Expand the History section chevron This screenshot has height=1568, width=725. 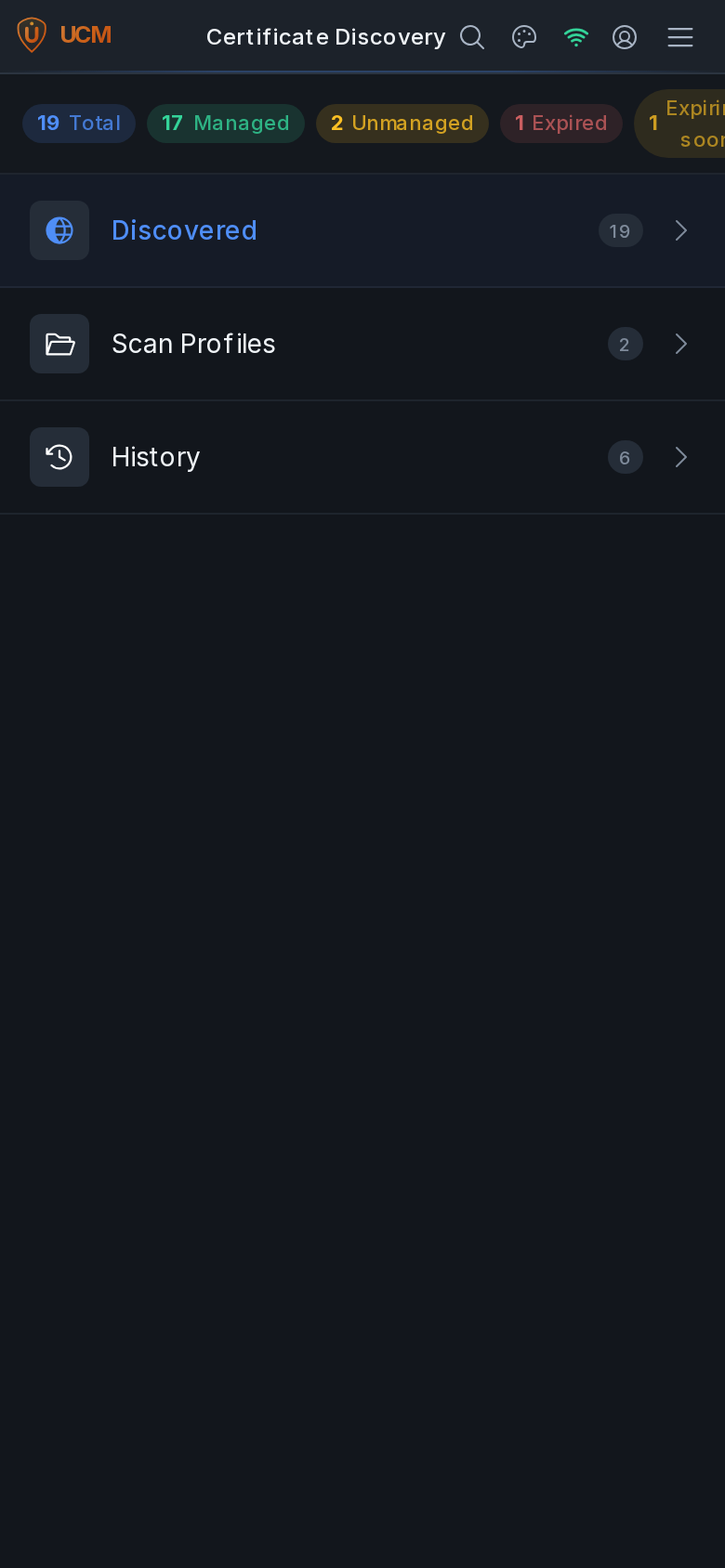(x=681, y=457)
